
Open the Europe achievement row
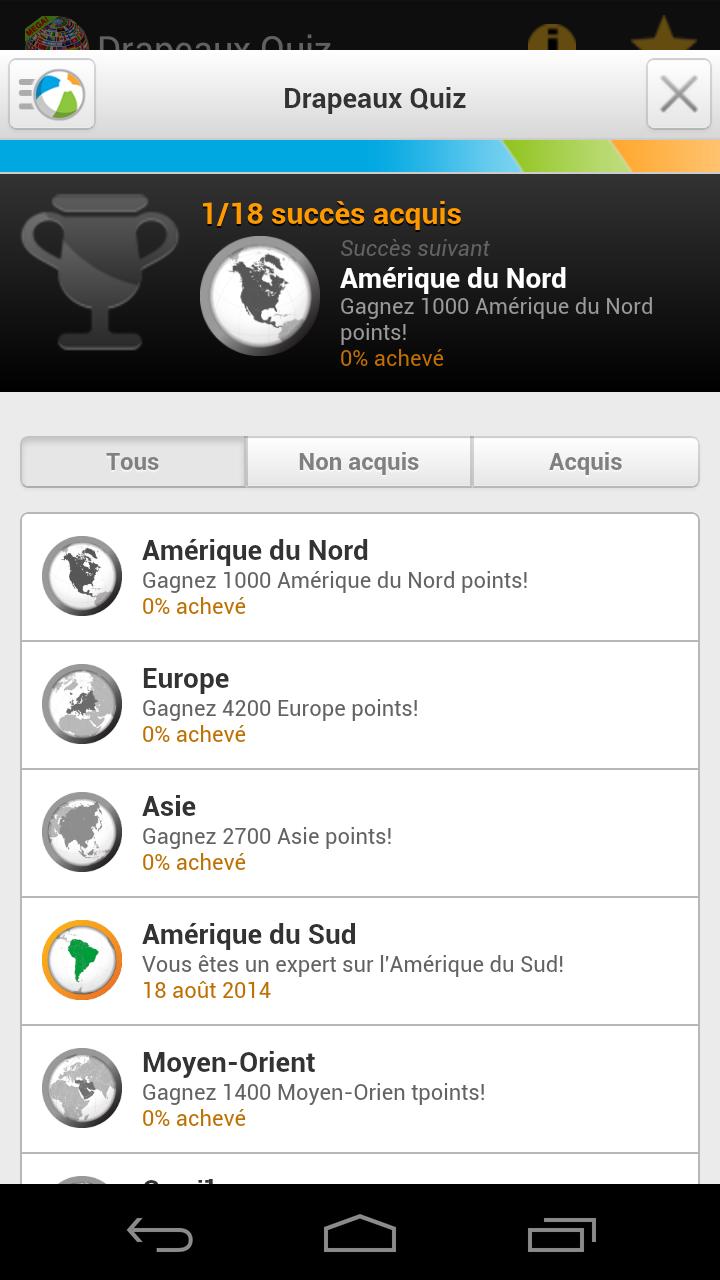(360, 705)
